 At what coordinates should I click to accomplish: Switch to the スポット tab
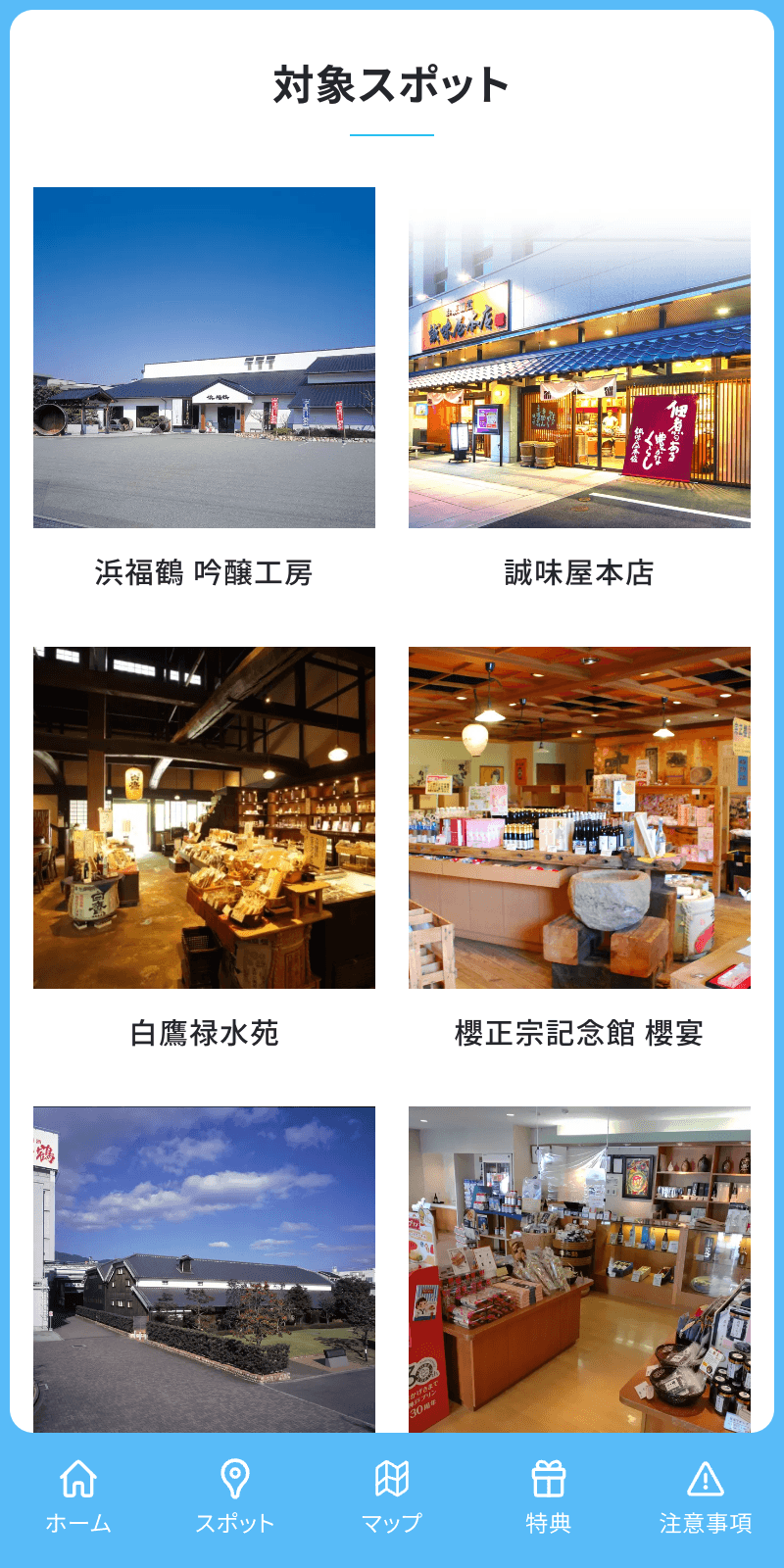pyautogui.click(x=235, y=1496)
